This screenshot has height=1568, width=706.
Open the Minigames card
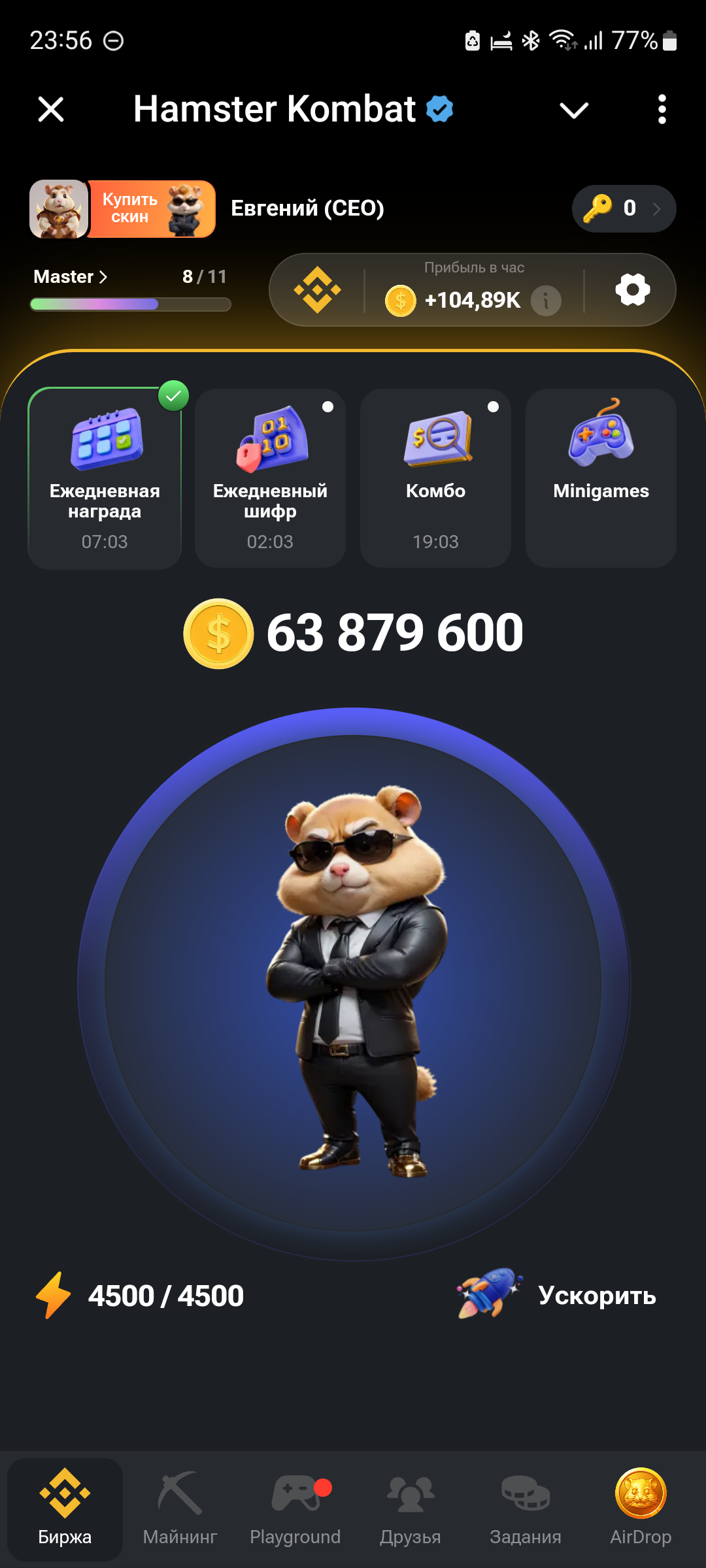tap(601, 478)
